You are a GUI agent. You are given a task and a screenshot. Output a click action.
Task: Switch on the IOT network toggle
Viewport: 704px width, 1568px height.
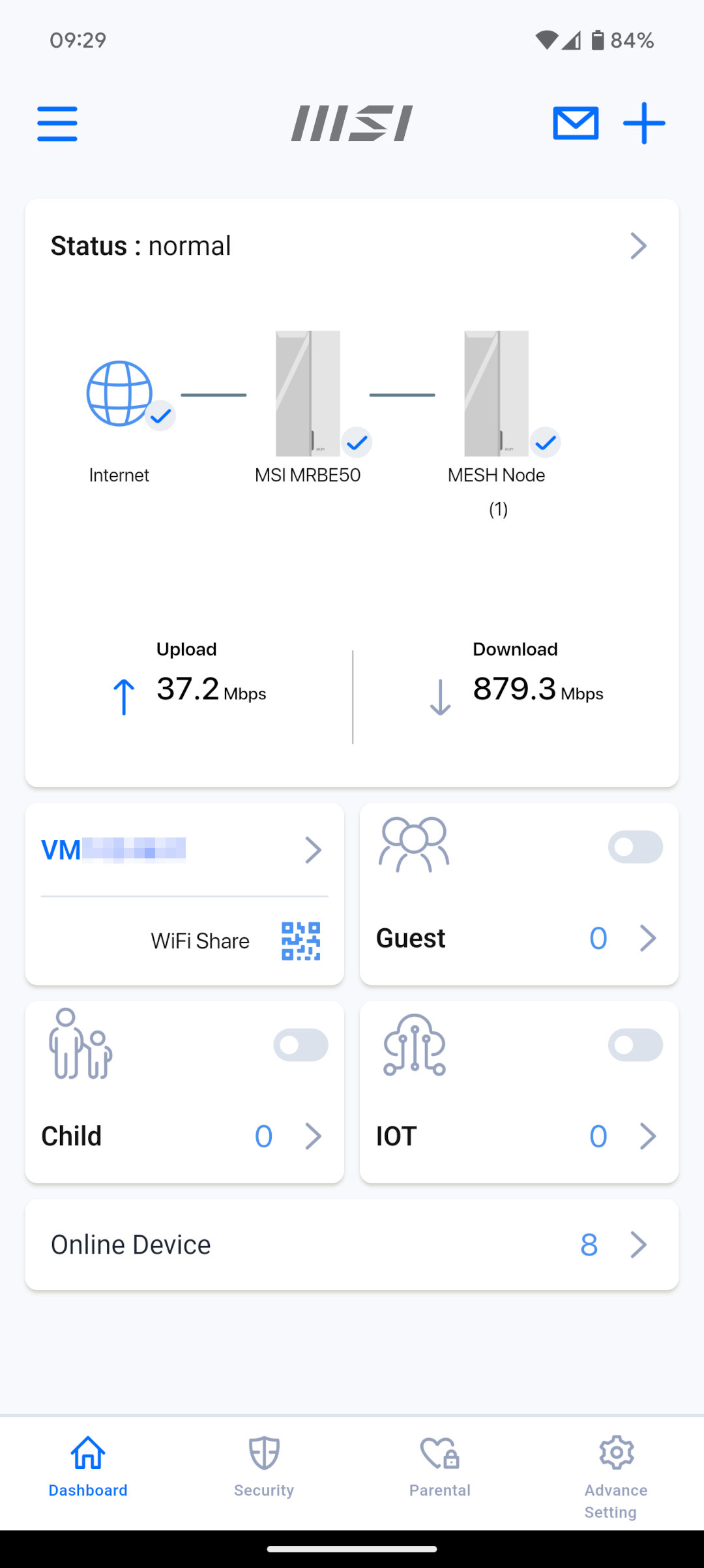636,1045
